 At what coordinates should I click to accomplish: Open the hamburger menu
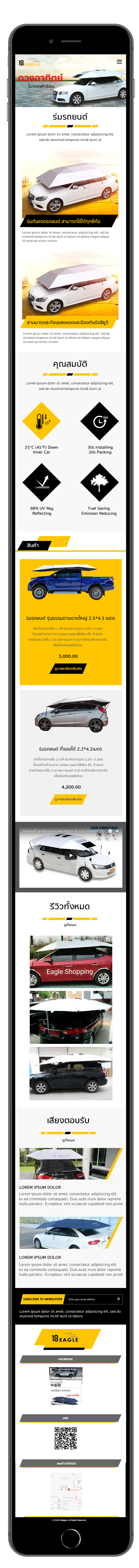119,61
